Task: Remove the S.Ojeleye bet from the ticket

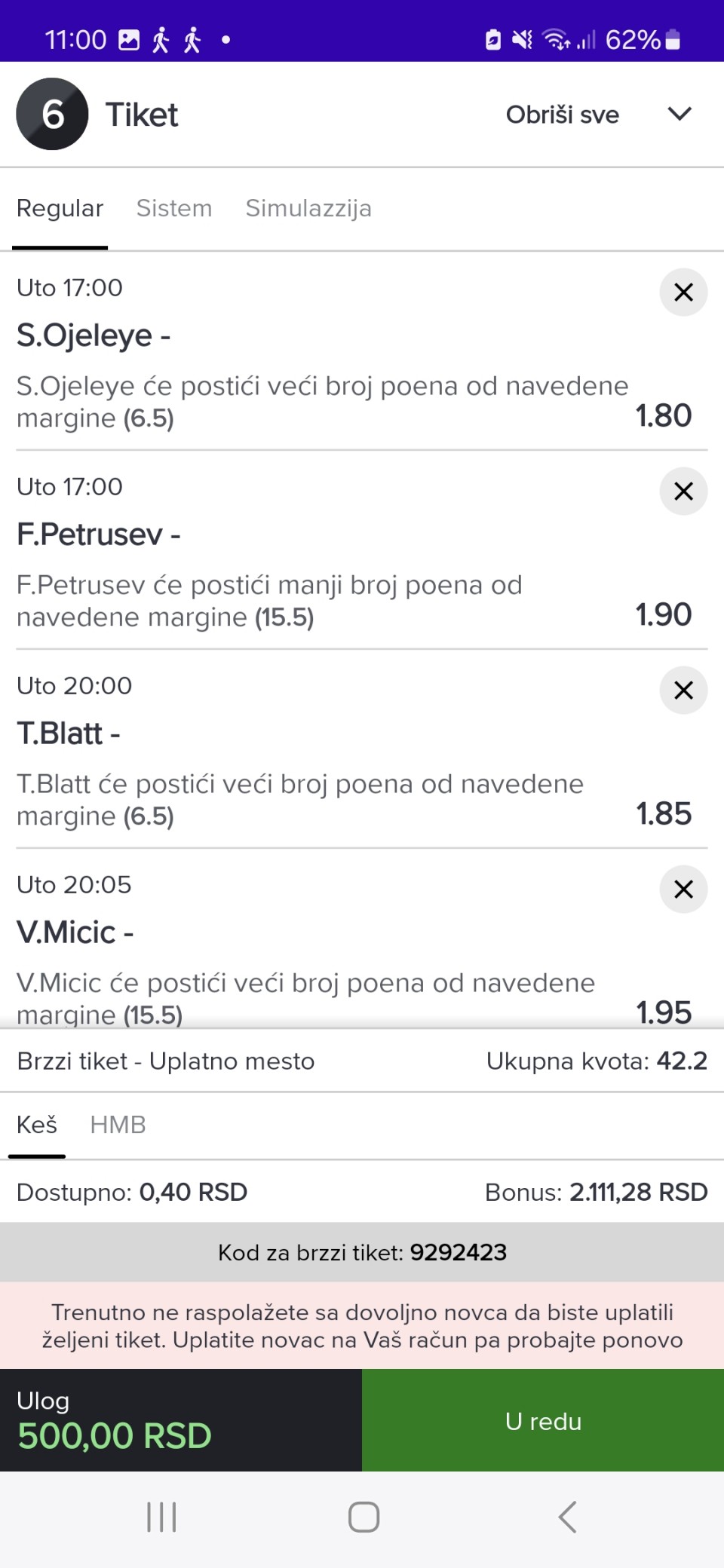Action: pos(683,292)
